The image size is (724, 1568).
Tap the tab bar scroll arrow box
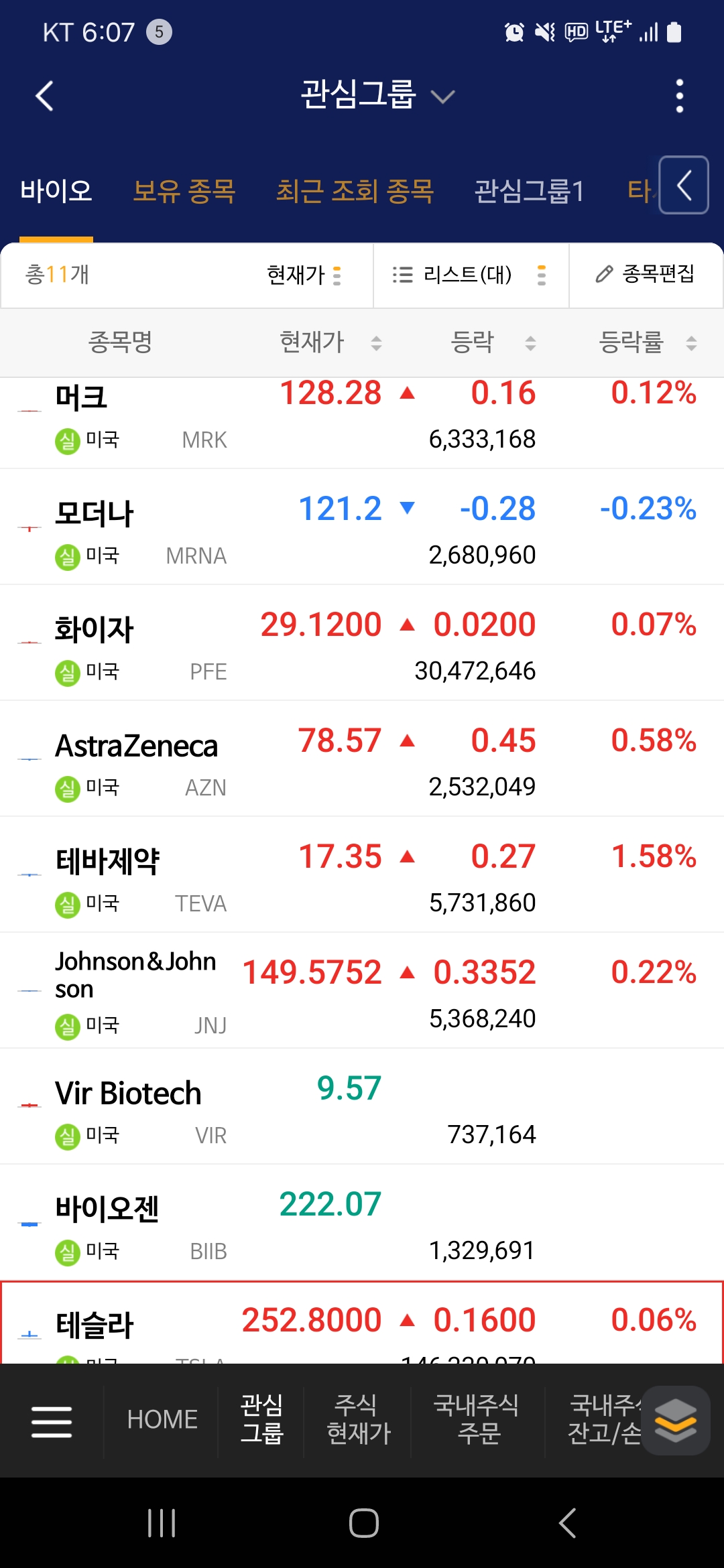click(x=684, y=185)
